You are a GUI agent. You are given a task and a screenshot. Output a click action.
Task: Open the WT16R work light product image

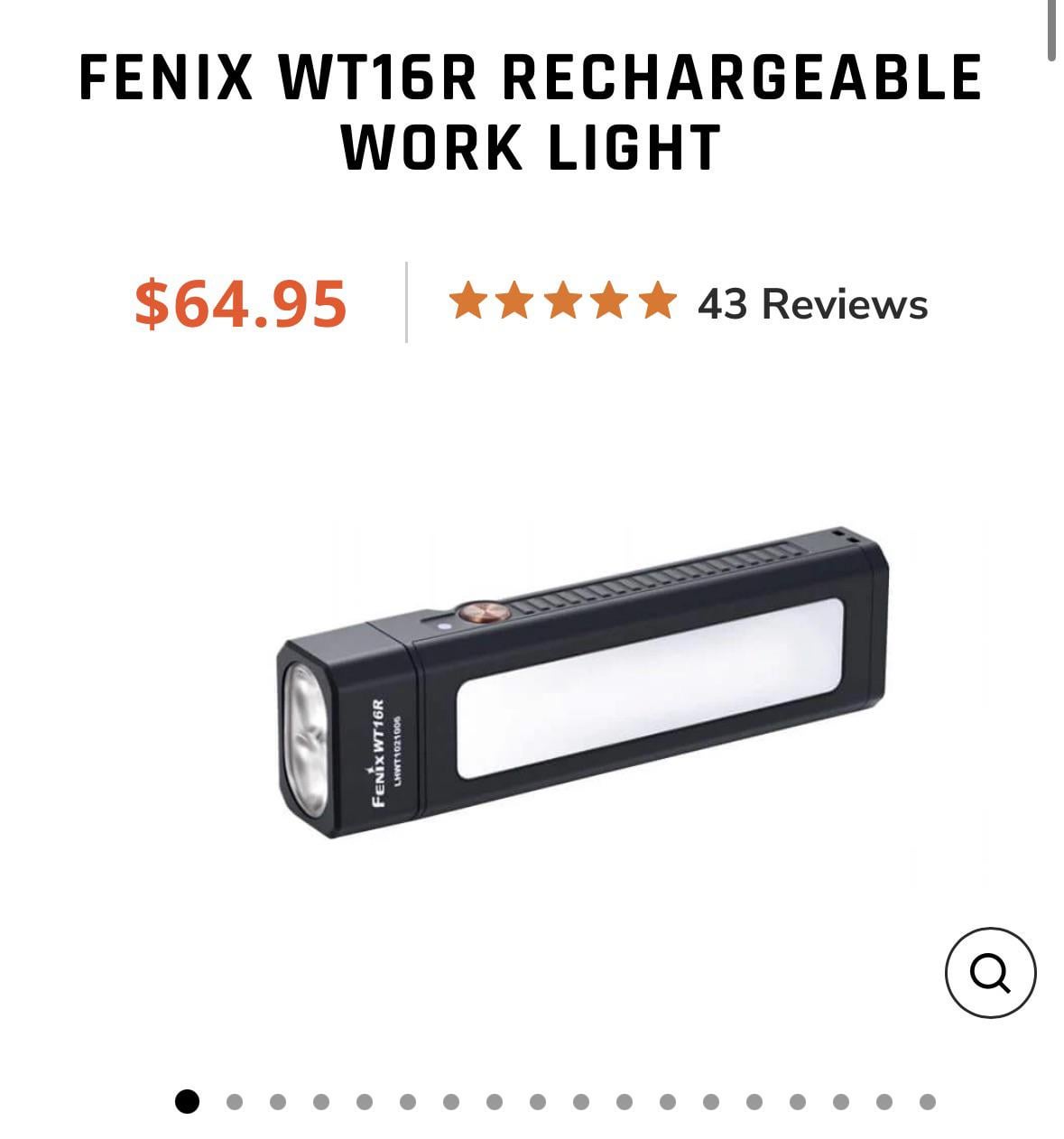click(582, 683)
